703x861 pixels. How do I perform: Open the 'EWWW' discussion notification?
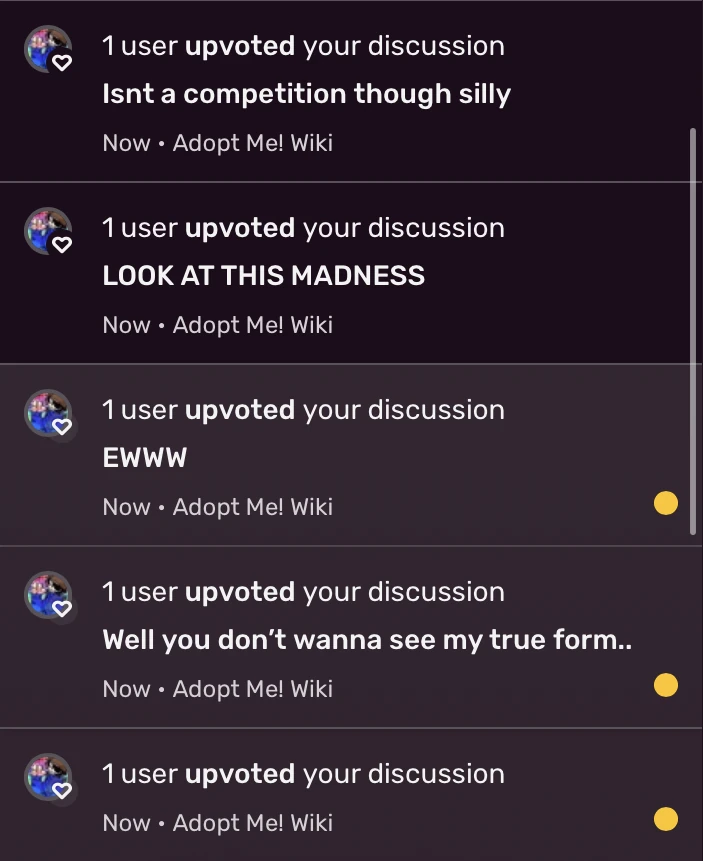145,458
